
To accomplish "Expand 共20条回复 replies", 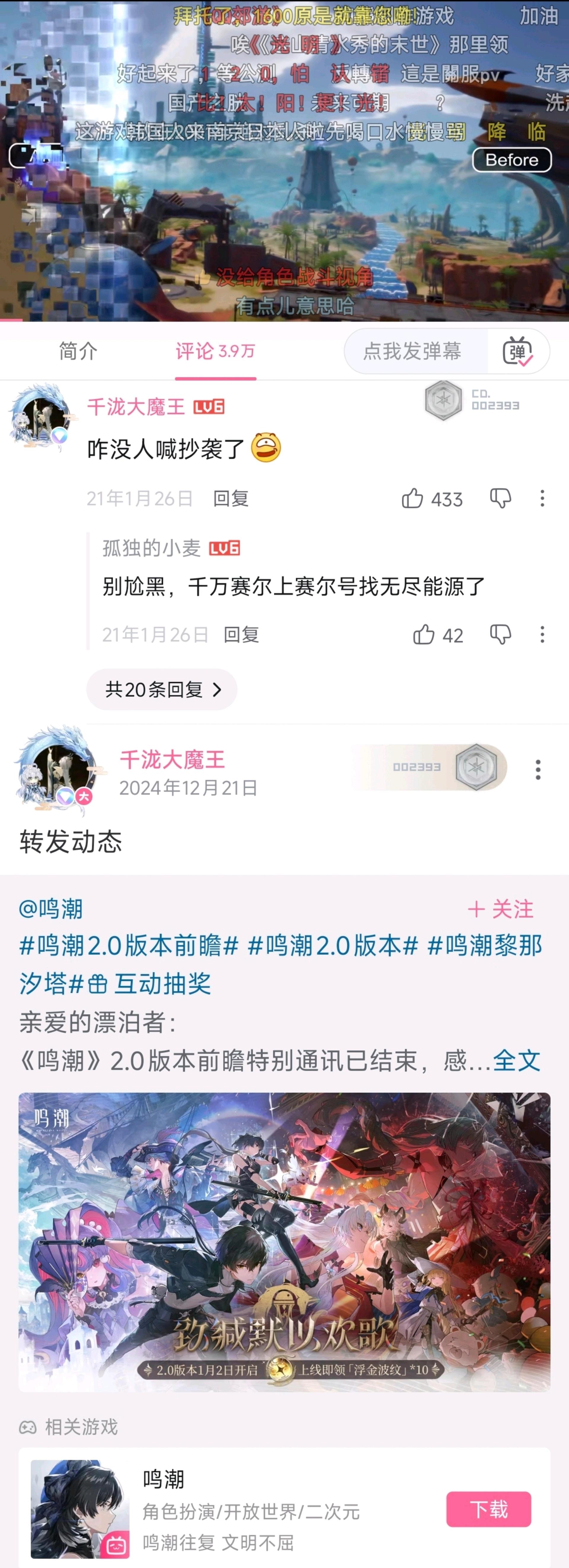I will click(162, 690).
